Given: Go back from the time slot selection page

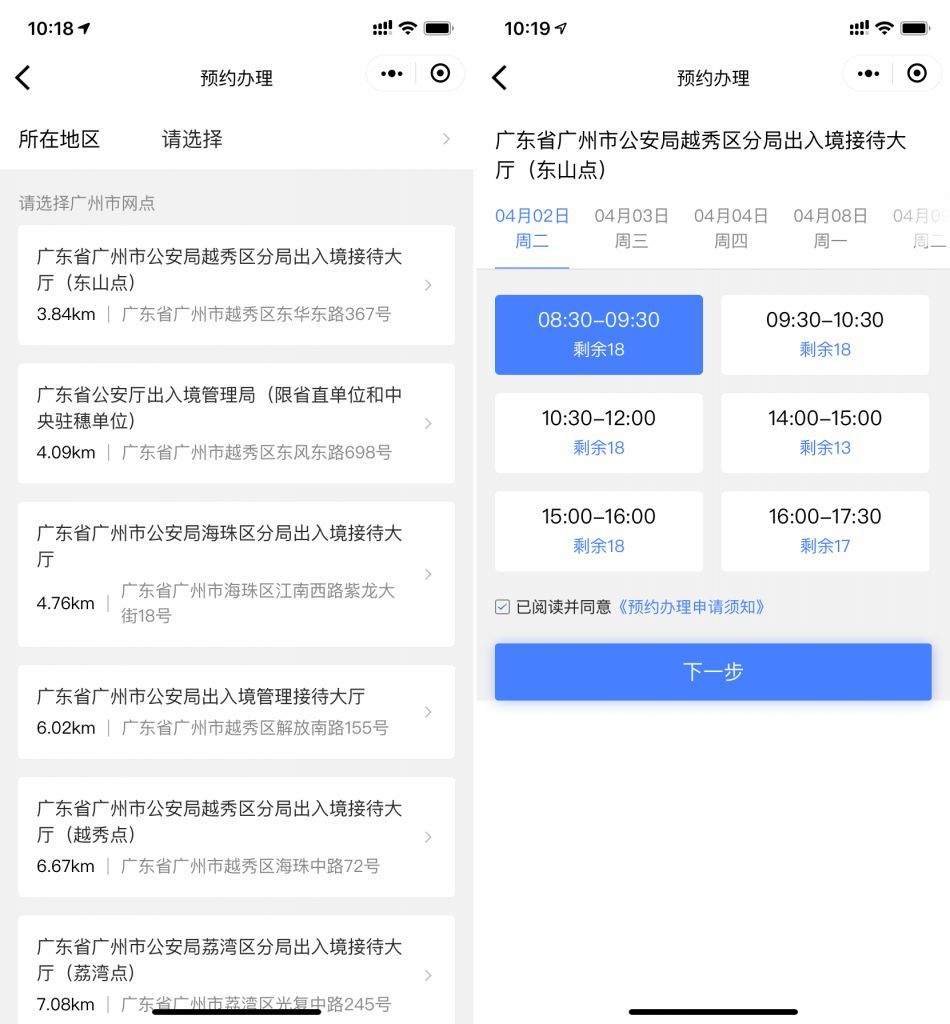Looking at the screenshot, I should pos(500,77).
